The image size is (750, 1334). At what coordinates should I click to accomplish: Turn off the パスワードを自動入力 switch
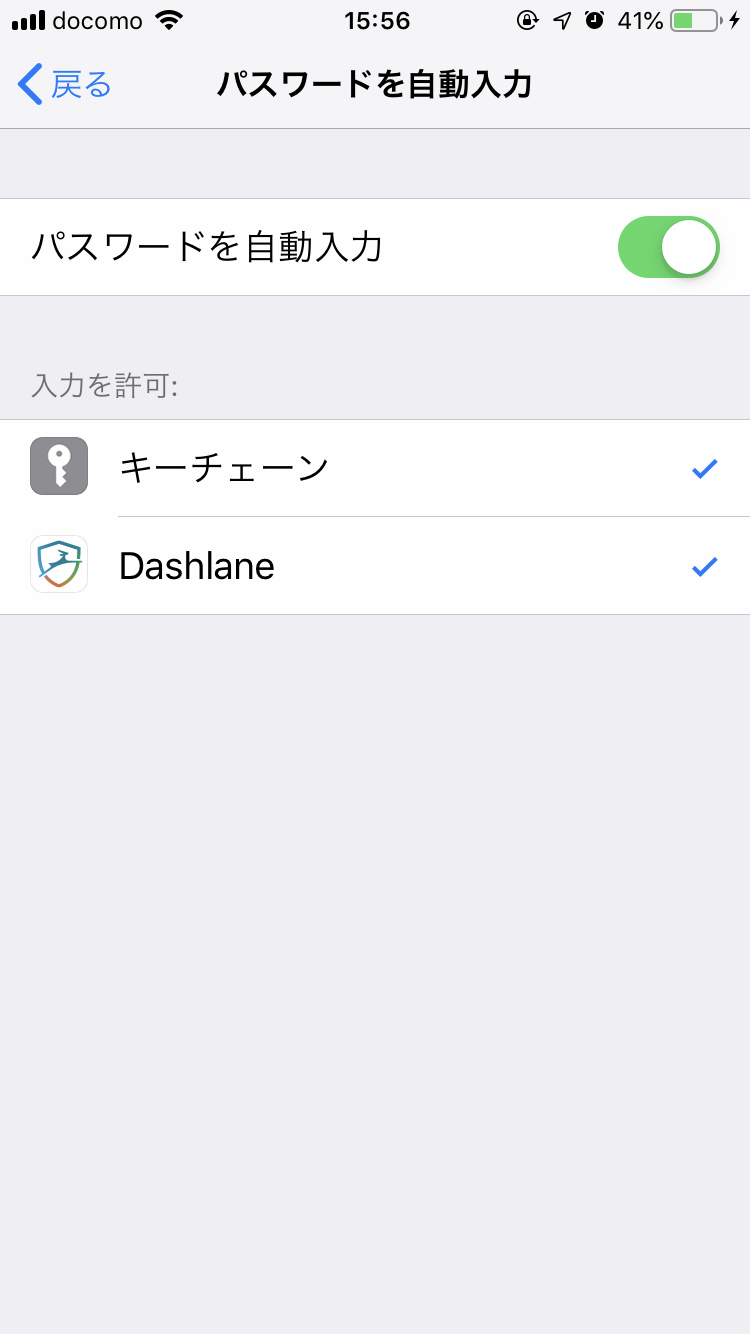click(668, 247)
